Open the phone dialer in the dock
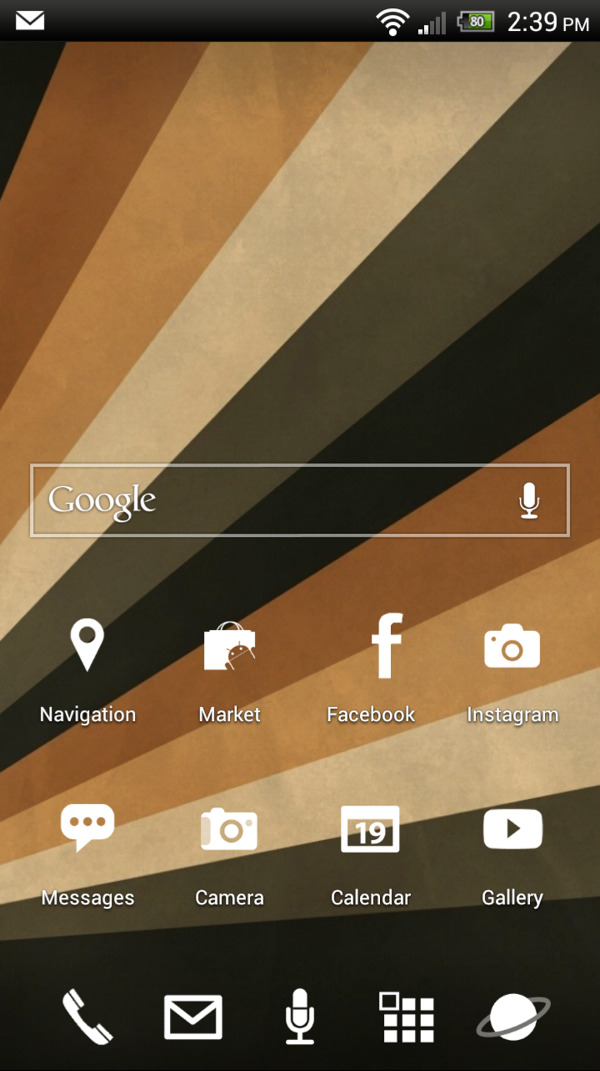Viewport: 600px width, 1071px height. [87, 1017]
